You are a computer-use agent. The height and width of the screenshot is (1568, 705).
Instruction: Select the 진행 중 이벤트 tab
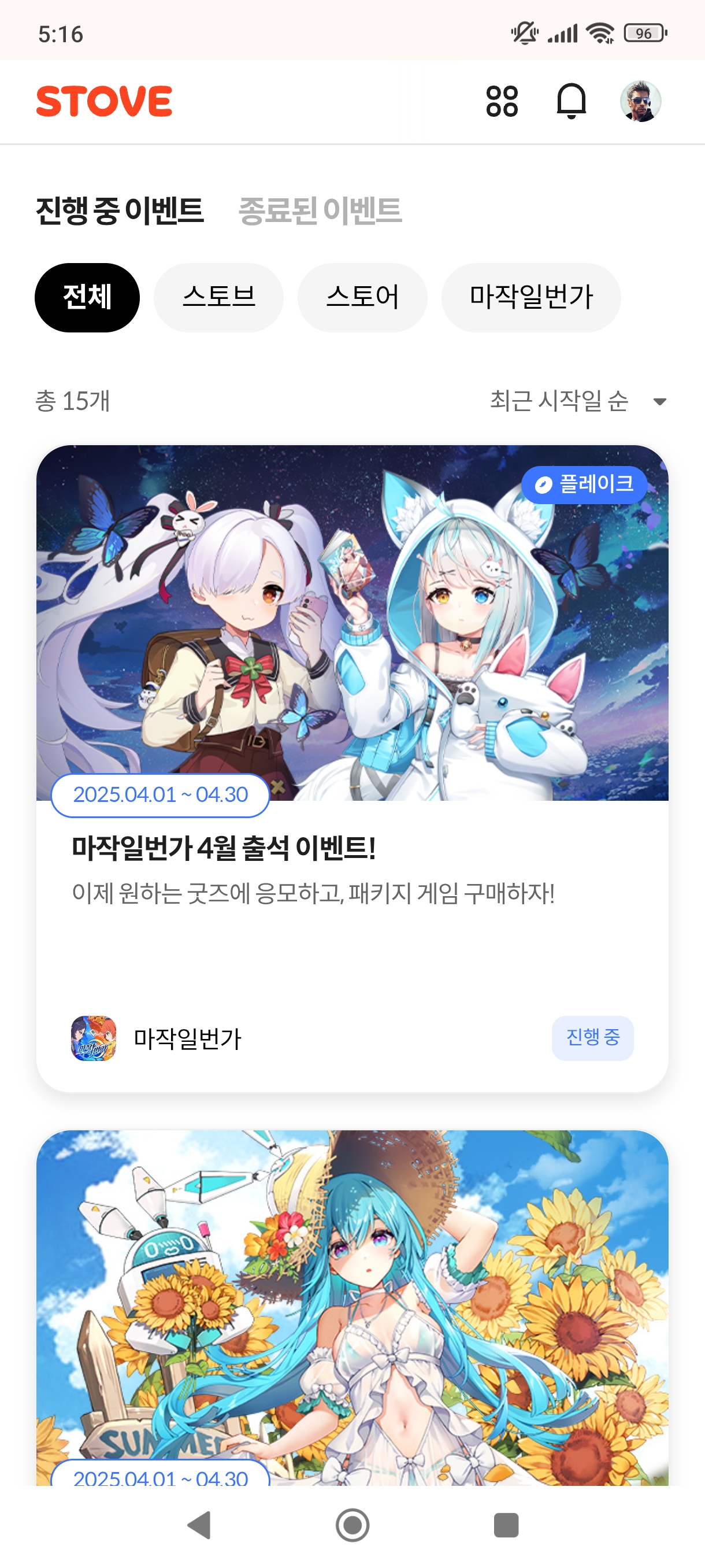(x=120, y=210)
